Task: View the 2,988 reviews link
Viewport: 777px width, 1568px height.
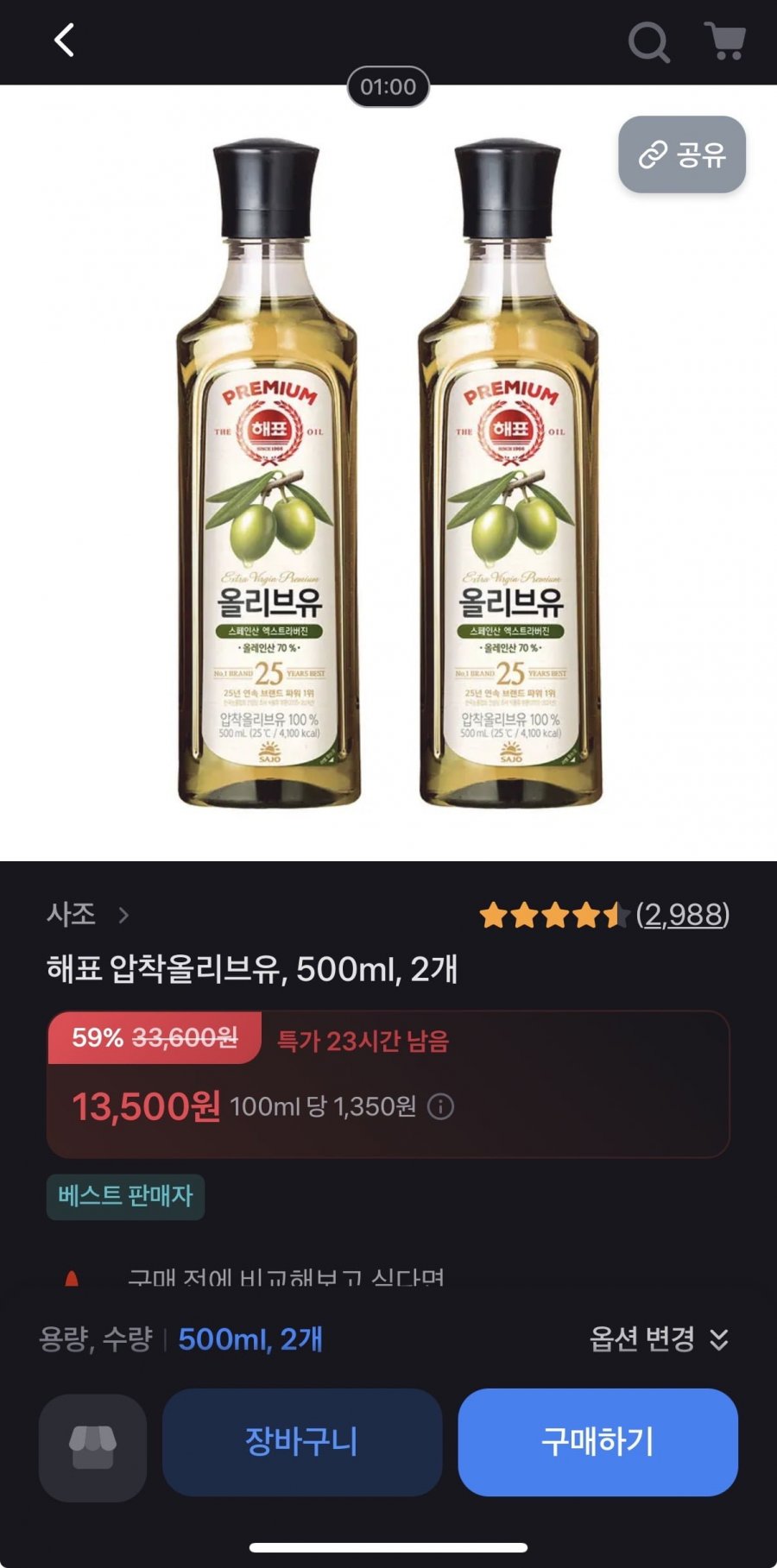Action: pyautogui.click(x=682, y=915)
